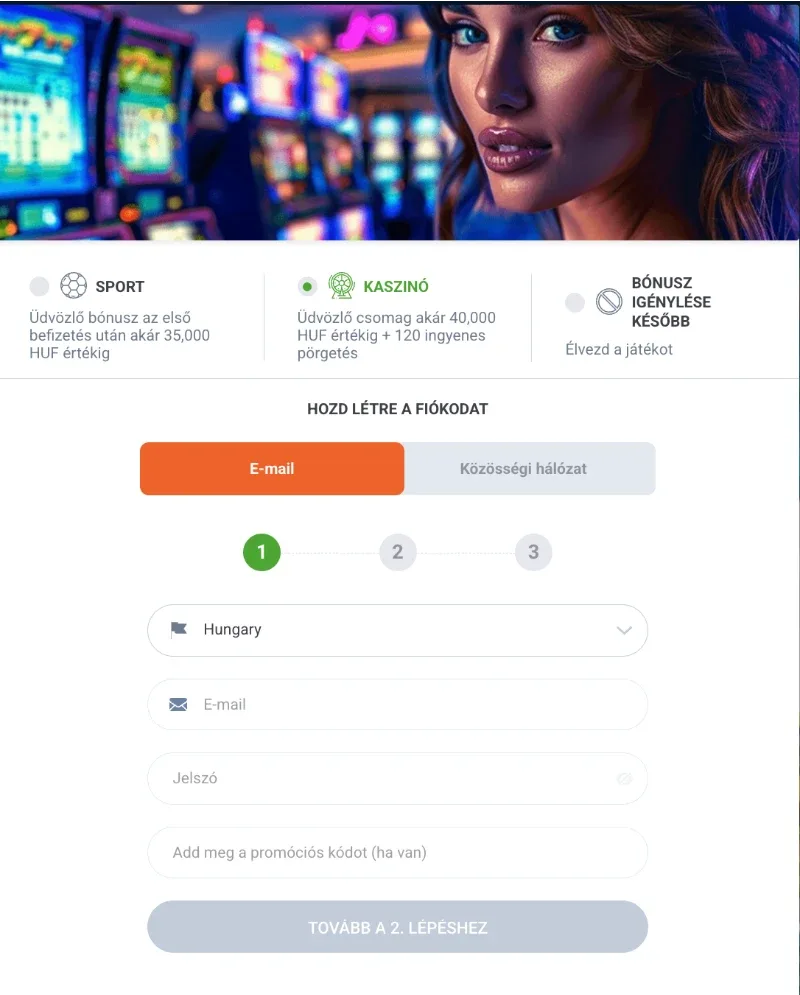Select BÓNUSZ IGÉNYLÉSE KÉSŐBB option
This screenshot has height=995, width=800.
[x=574, y=302]
